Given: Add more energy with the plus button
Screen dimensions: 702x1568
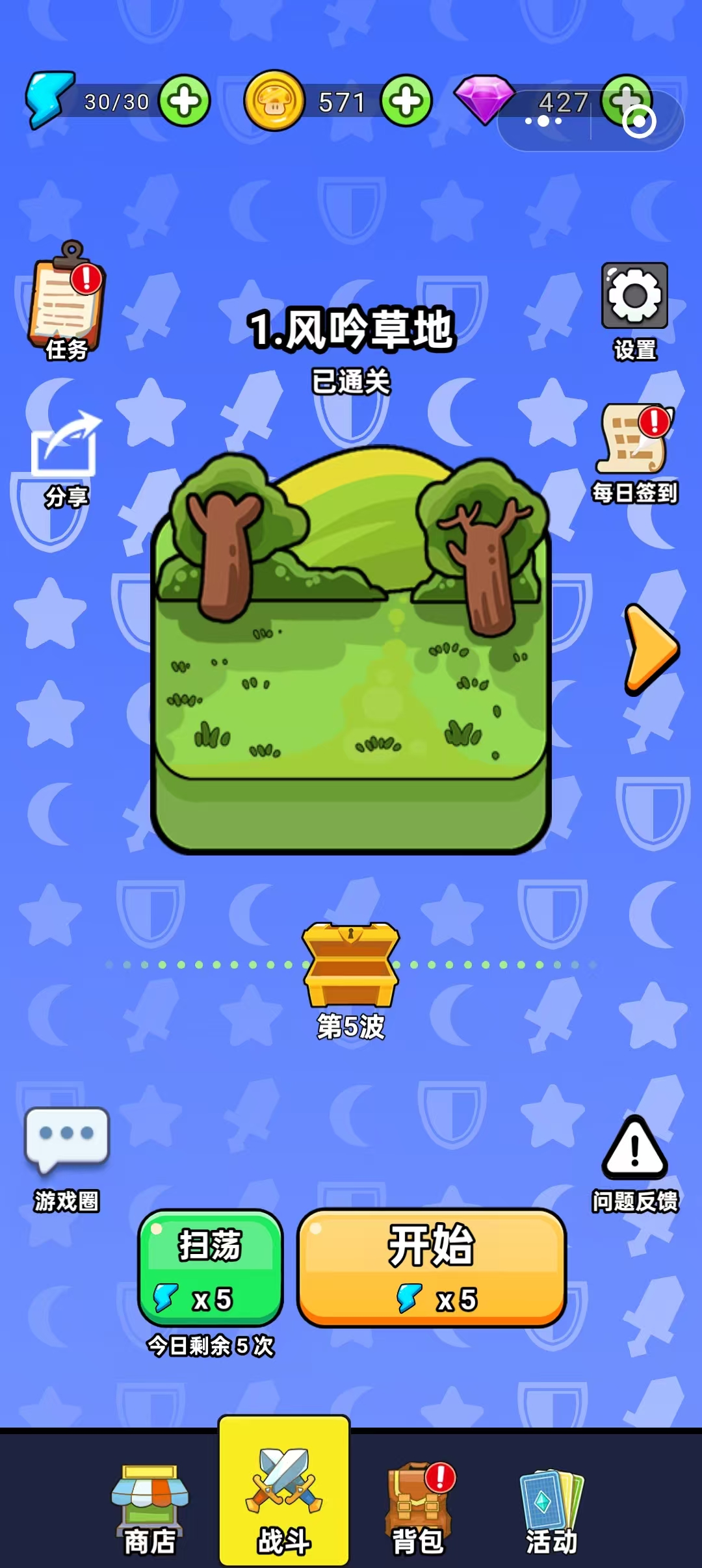Looking at the screenshot, I should pos(185,101).
